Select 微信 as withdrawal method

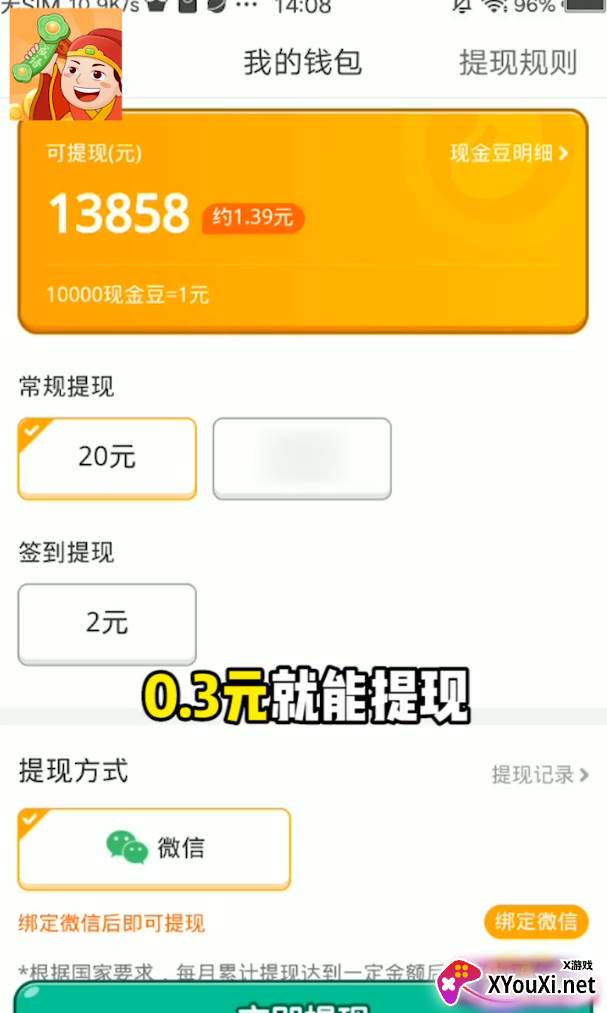[154, 848]
